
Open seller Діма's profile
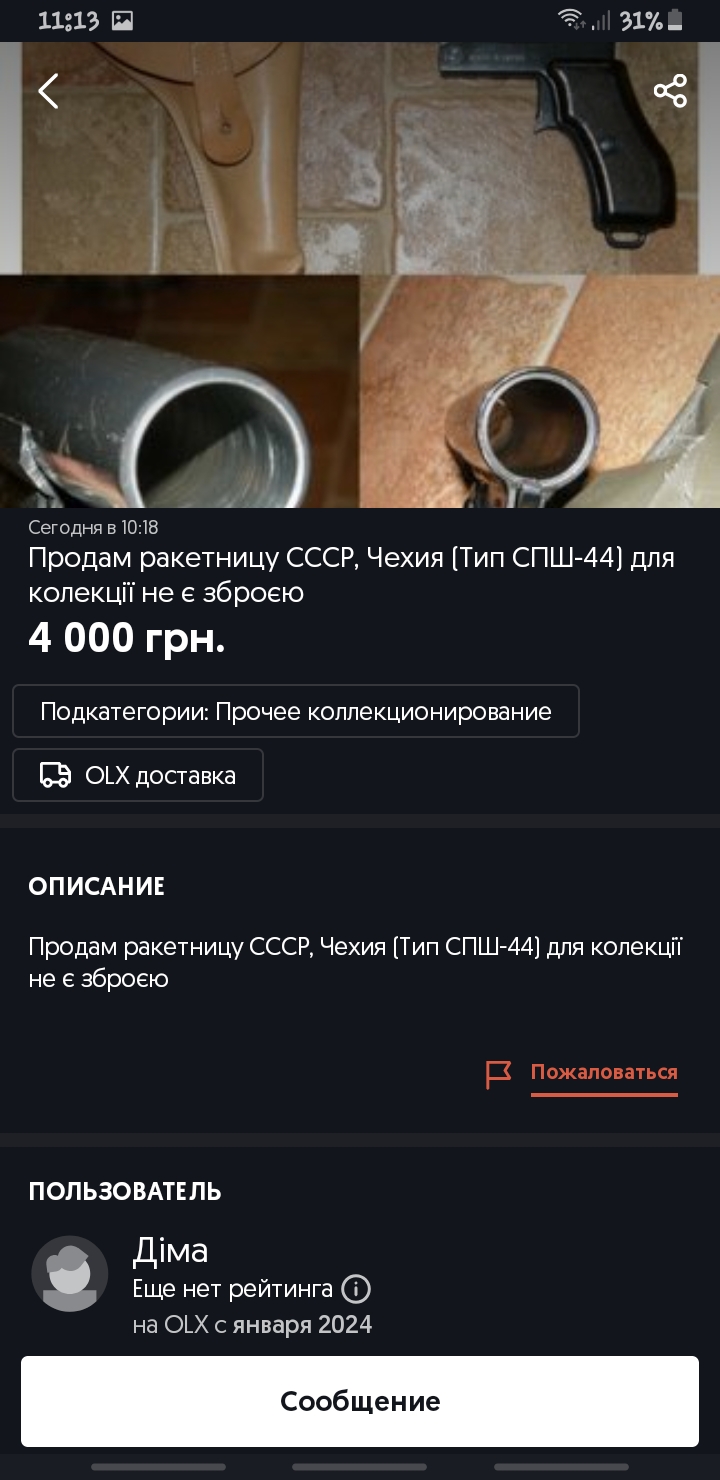coord(170,1250)
